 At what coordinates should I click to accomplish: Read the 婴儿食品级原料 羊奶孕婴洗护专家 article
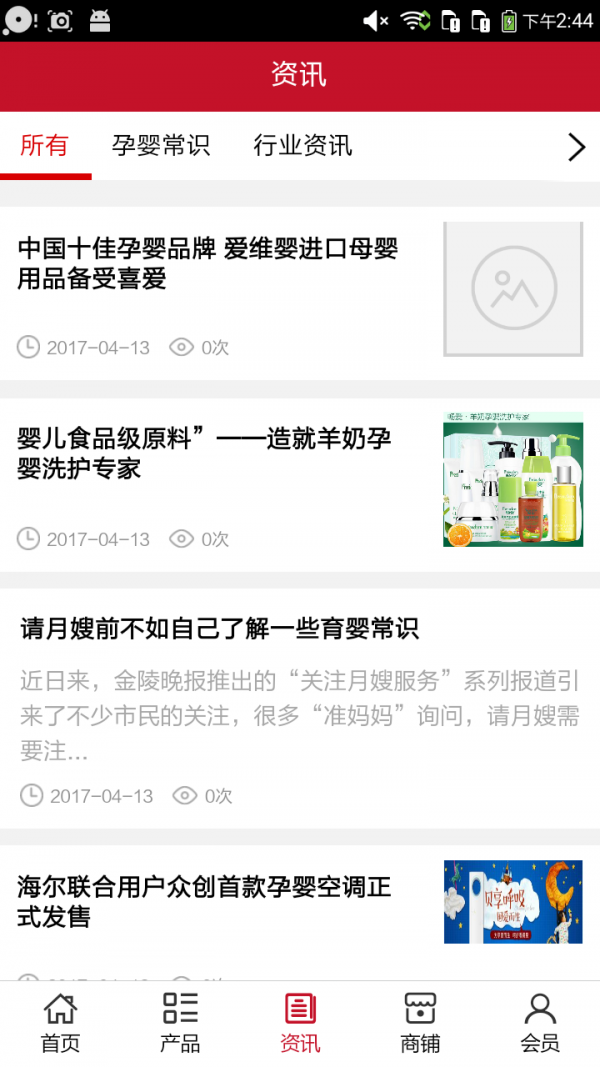(205, 453)
